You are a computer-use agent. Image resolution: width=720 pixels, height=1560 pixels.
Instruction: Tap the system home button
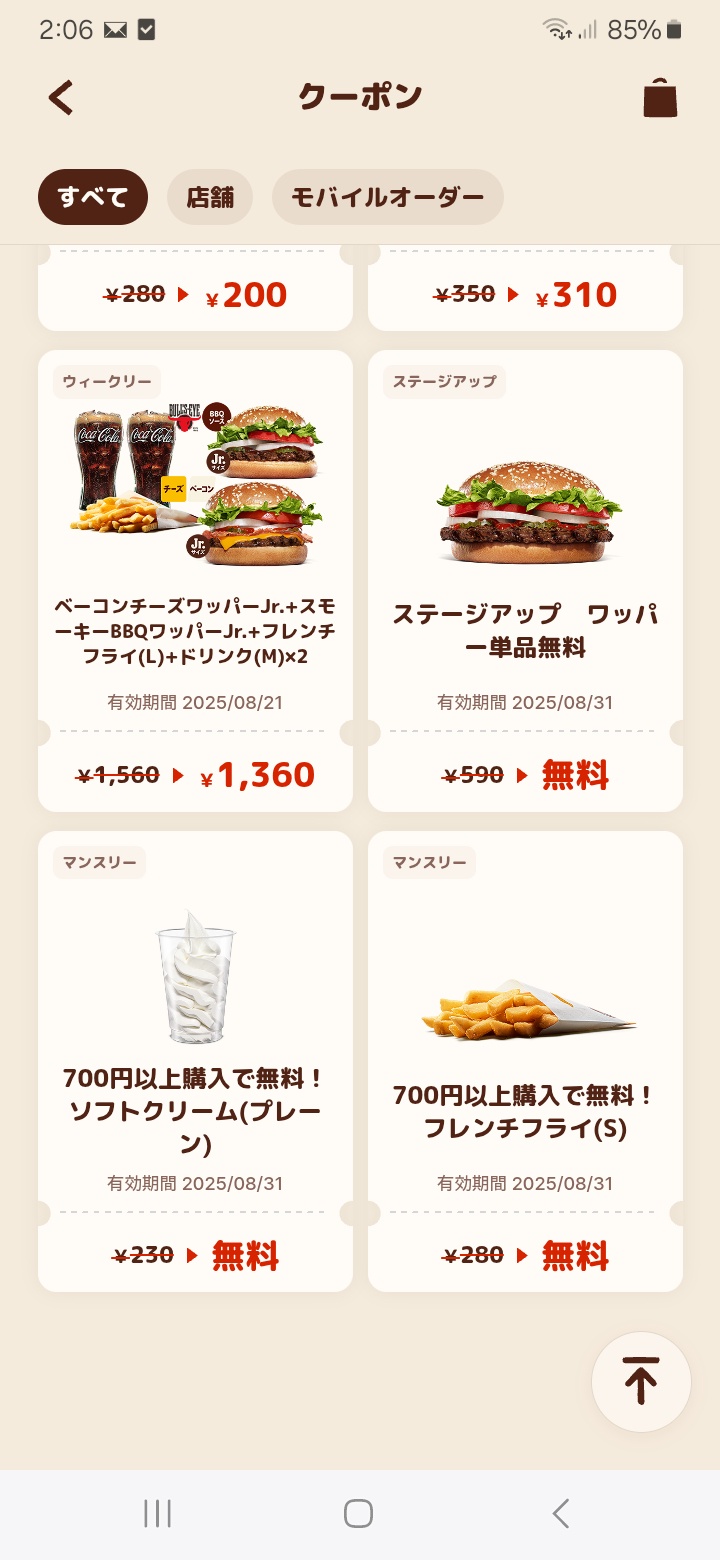click(x=358, y=1513)
